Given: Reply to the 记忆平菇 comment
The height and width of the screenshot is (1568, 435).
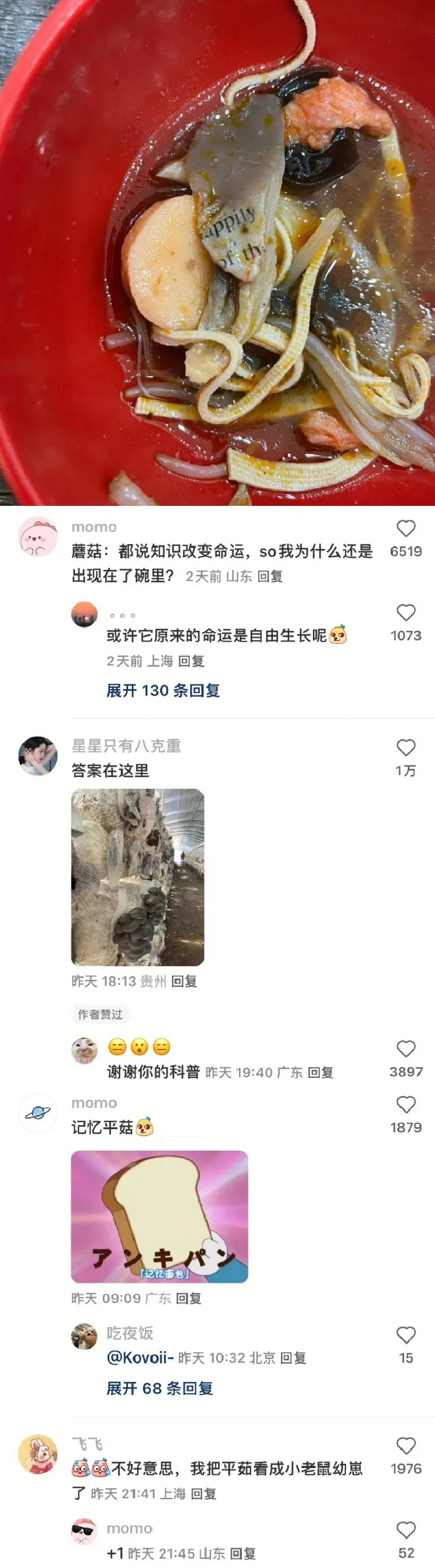Looking at the screenshot, I should click(189, 1298).
